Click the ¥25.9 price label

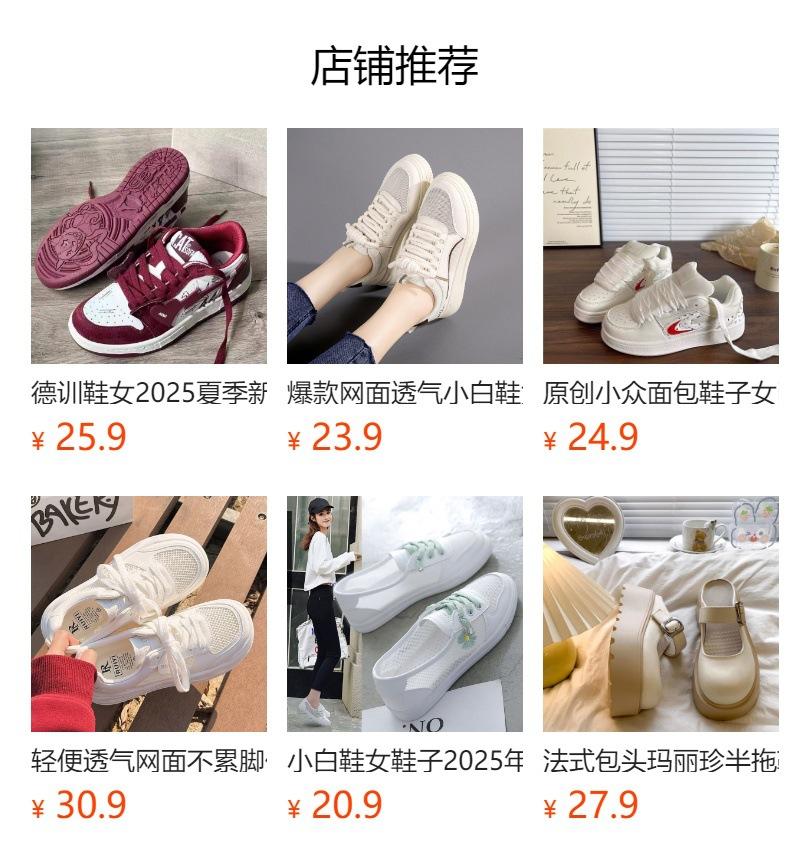click(x=79, y=434)
